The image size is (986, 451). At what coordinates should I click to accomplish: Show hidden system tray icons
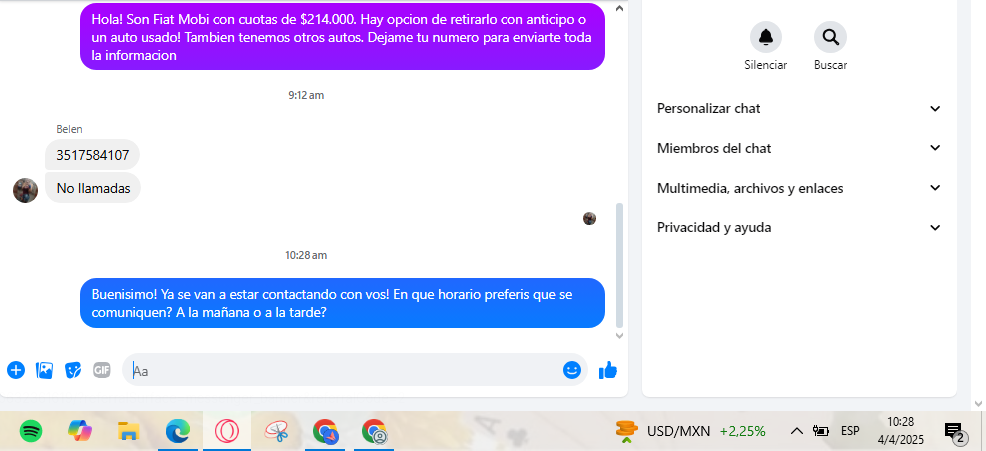tap(796, 431)
